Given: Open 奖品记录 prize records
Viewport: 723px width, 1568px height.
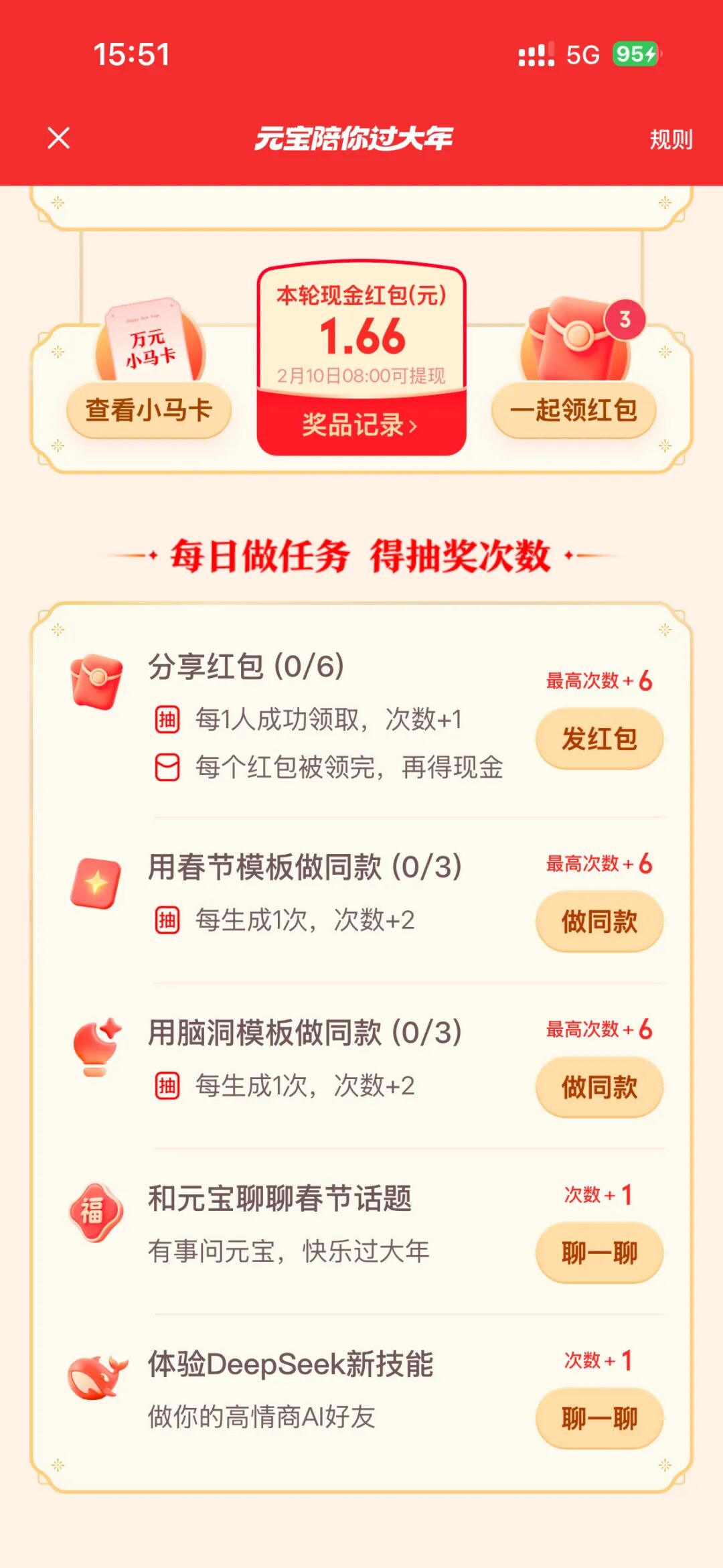Looking at the screenshot, I should pos(360,425).
